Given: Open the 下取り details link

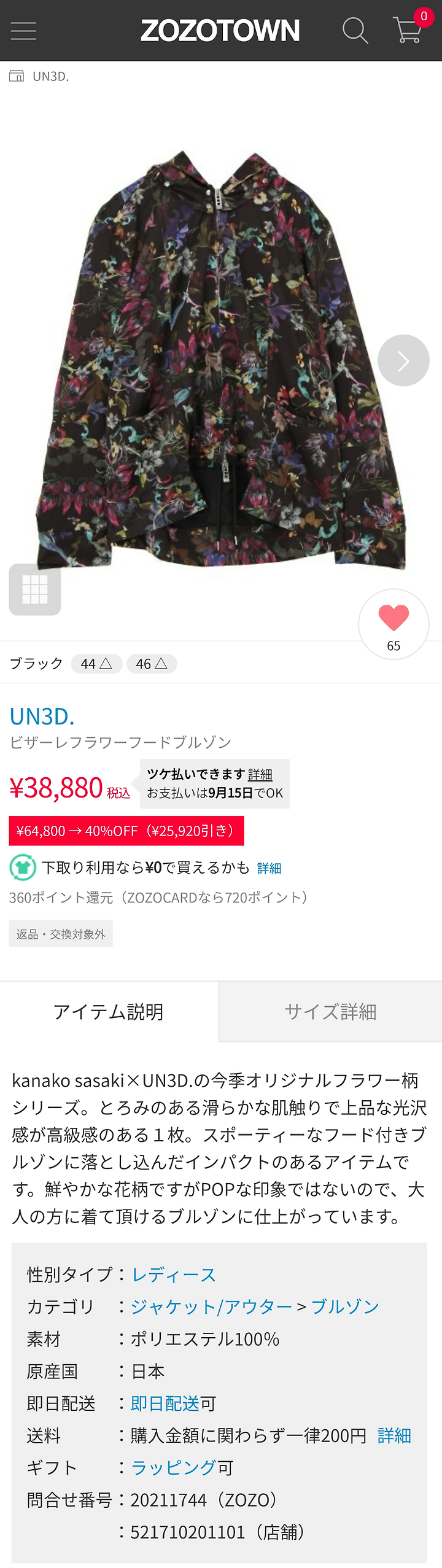Looking at the screenshot, I should click(x=269, y=868).
